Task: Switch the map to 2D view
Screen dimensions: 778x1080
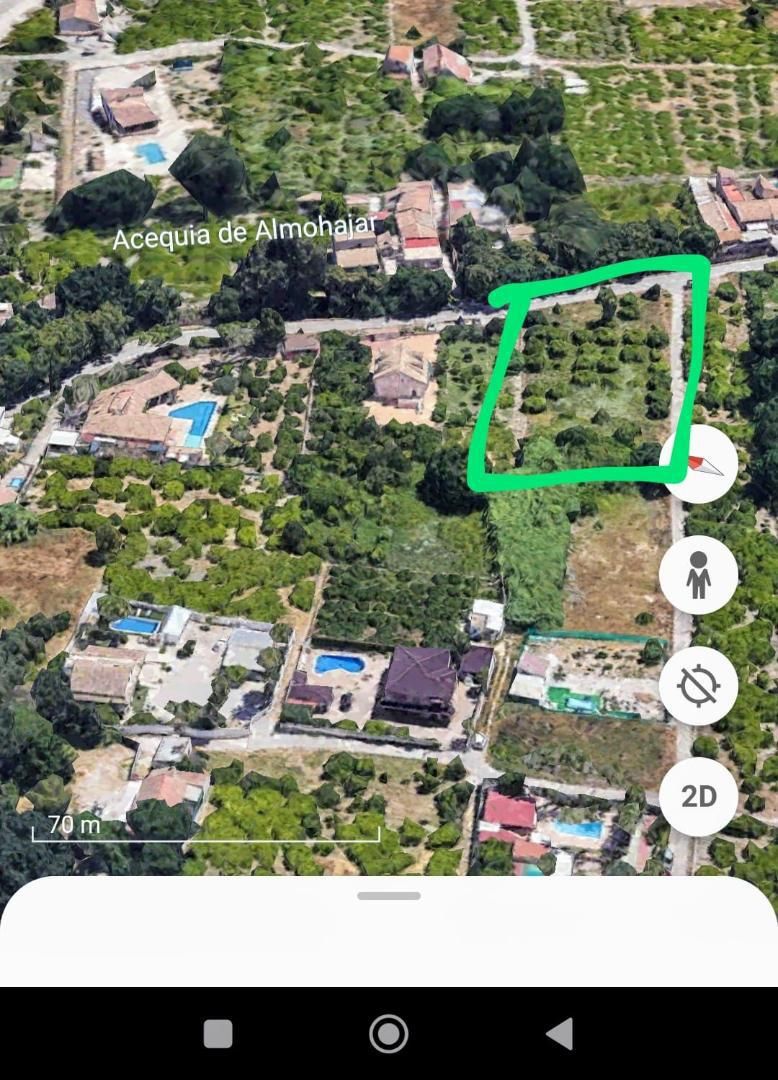Action: [x=699, y=796]
